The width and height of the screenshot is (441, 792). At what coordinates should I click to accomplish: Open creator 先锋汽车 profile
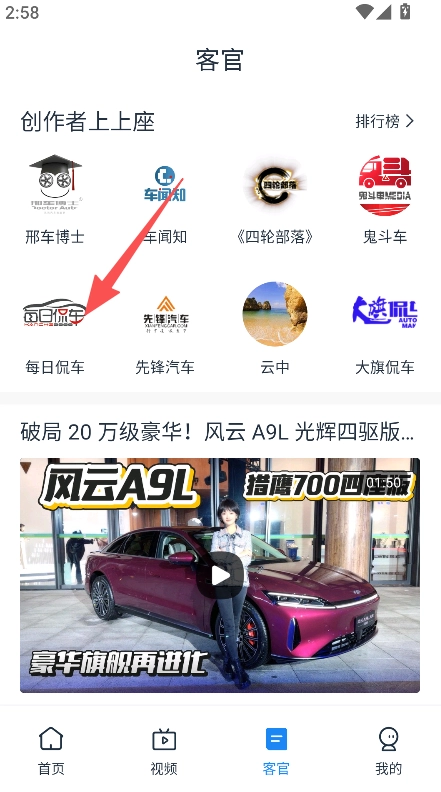point(165,329)
